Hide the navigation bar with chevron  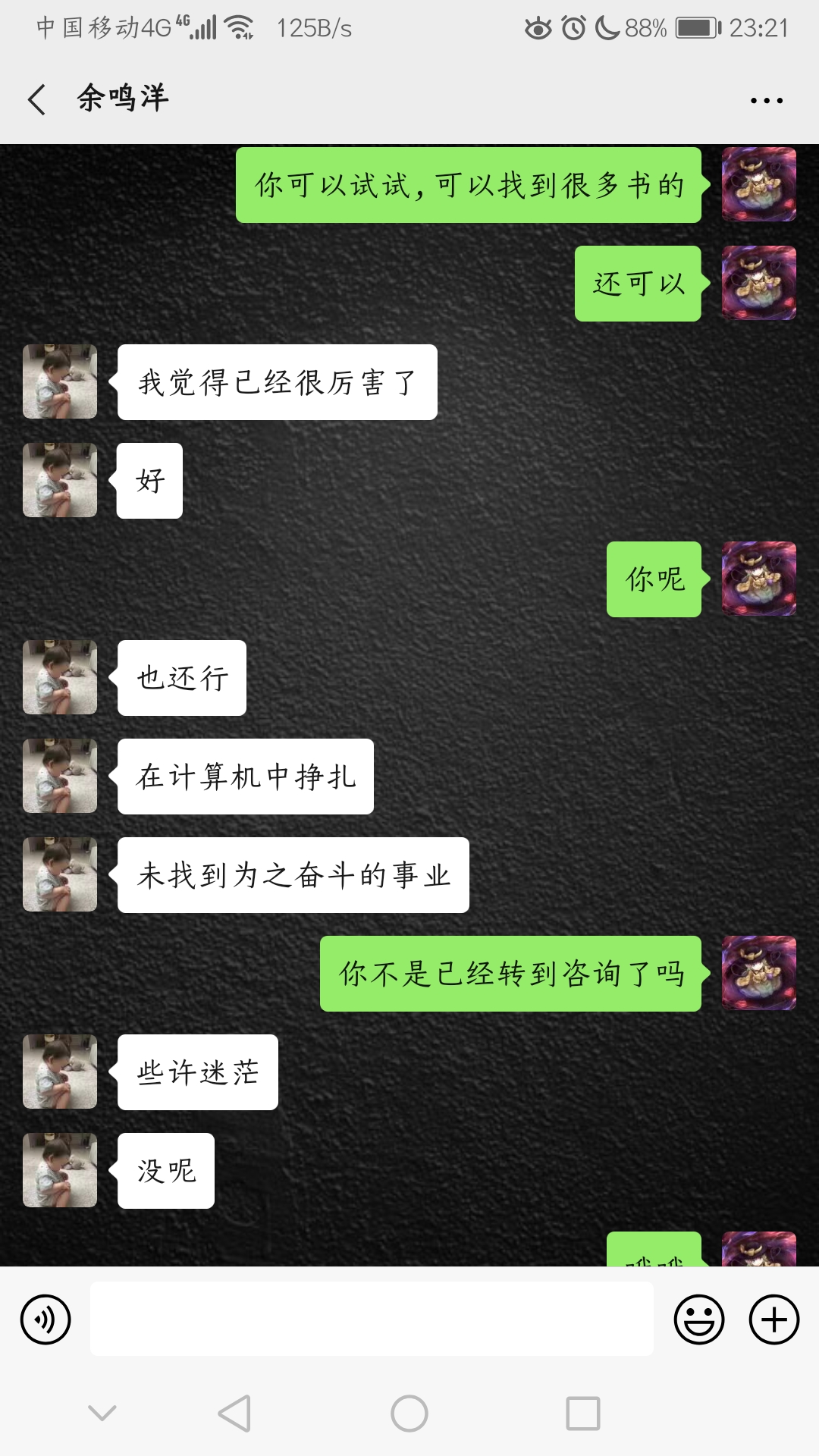pyautogui.click(x=102, y=1413)
